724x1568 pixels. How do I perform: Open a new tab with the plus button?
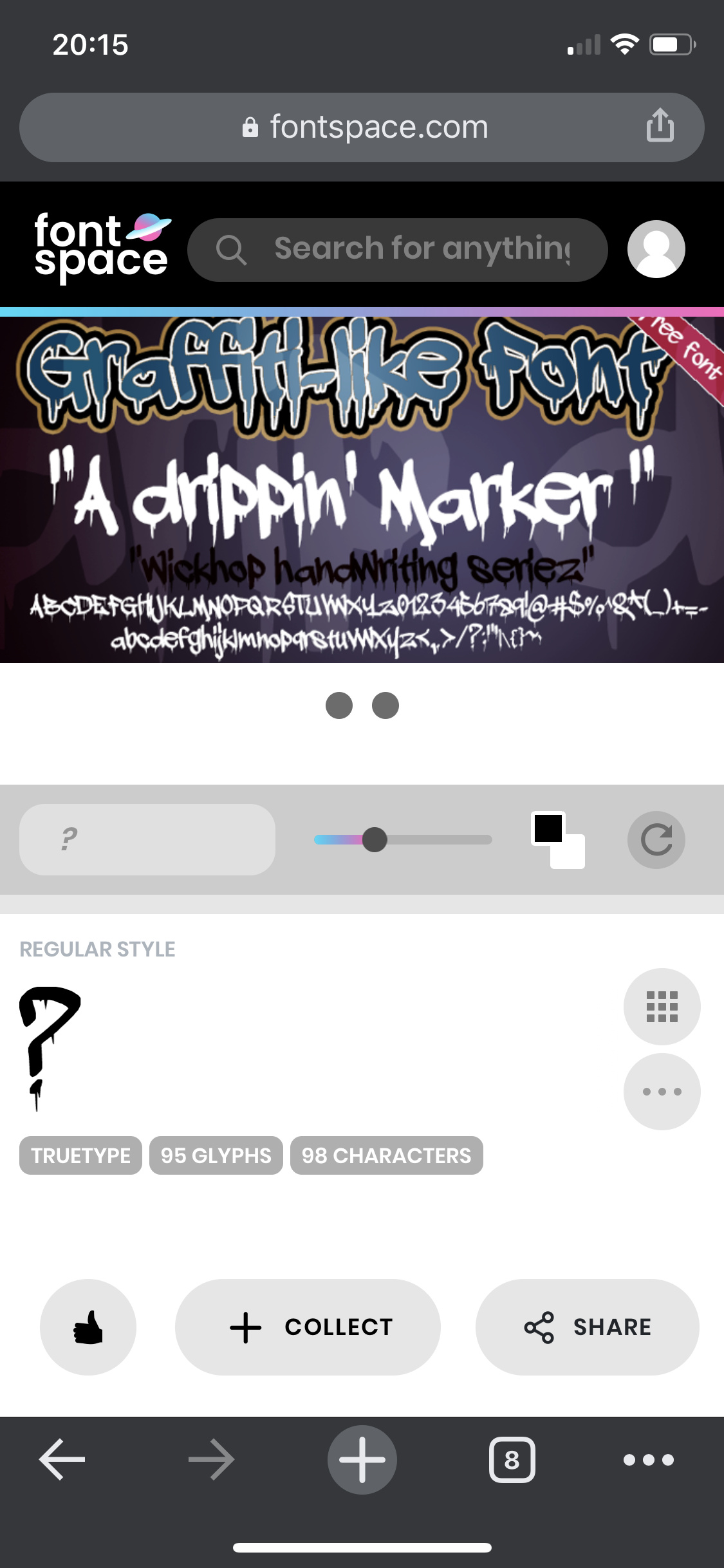pos(362,1459)
